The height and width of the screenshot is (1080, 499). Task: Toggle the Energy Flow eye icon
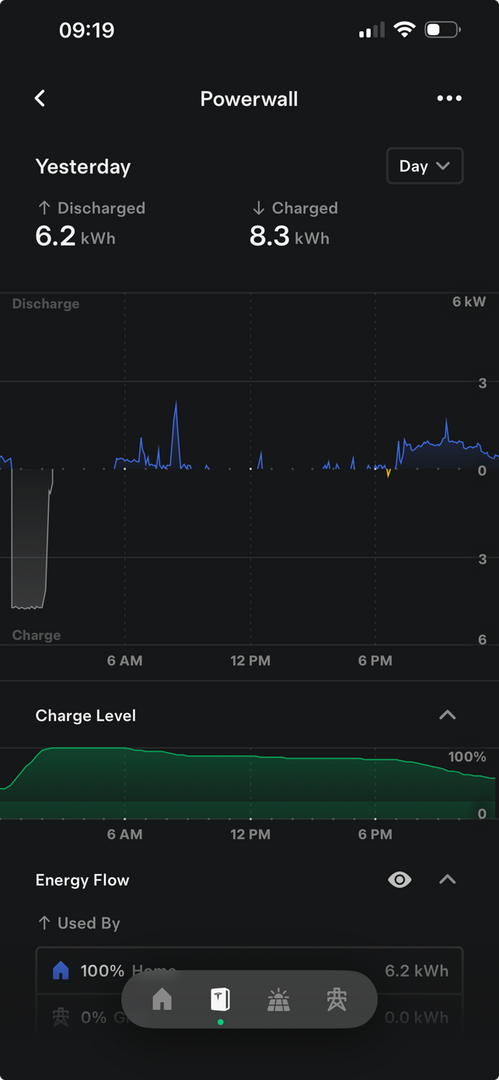(400, 880)
